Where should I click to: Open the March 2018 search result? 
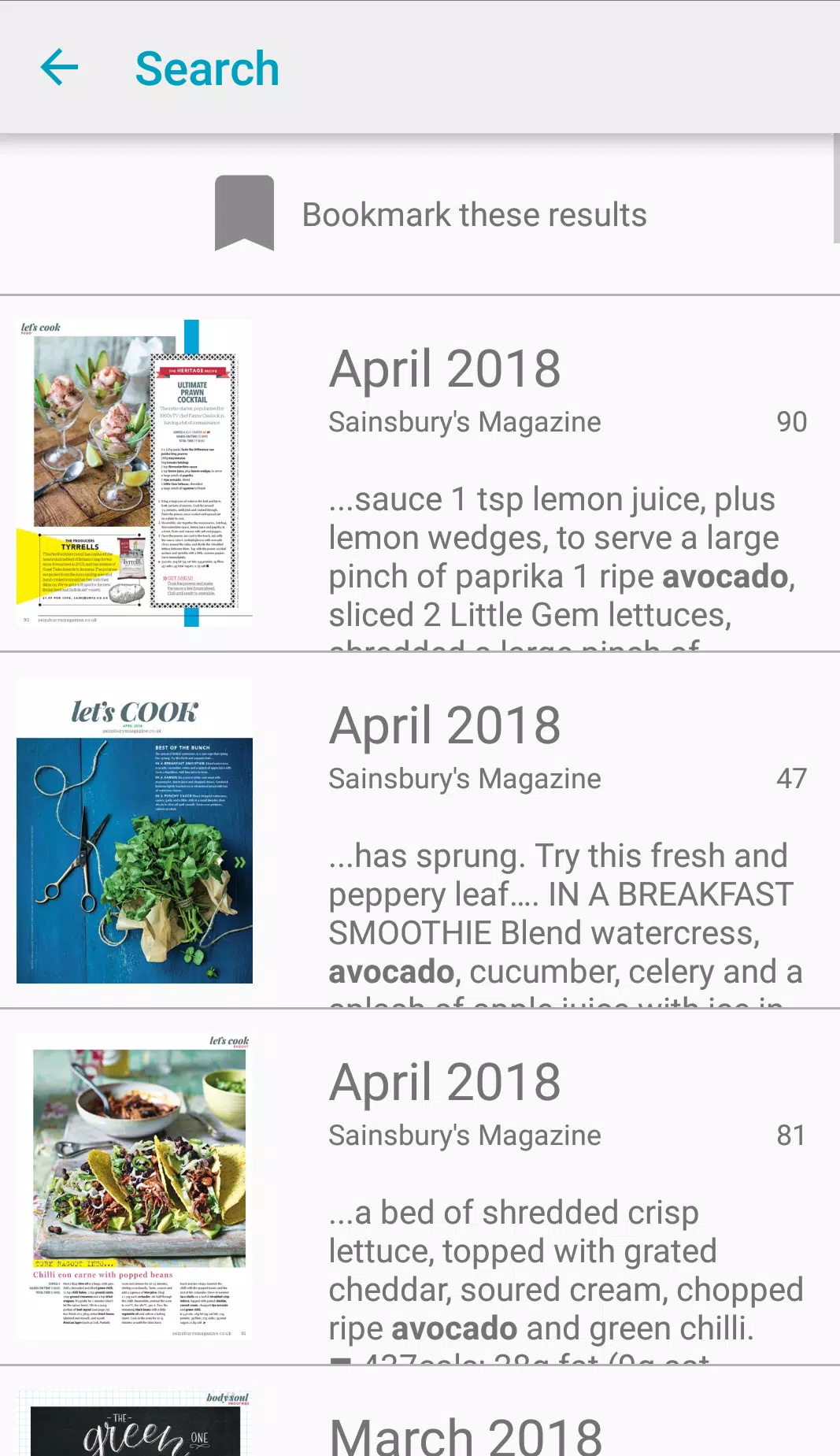[x=420, y=1411]
